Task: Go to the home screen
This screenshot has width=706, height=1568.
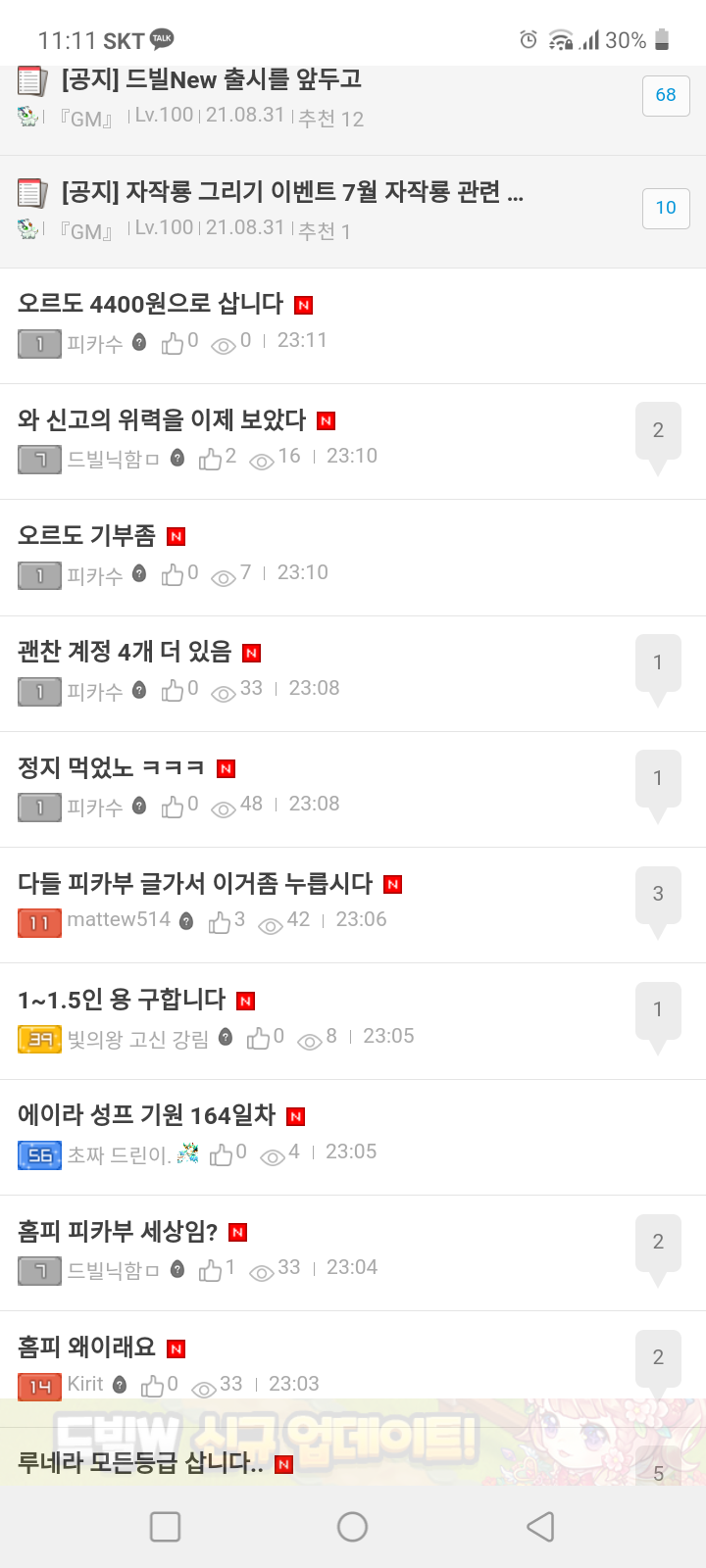Action: click(x=352, y=1526)
